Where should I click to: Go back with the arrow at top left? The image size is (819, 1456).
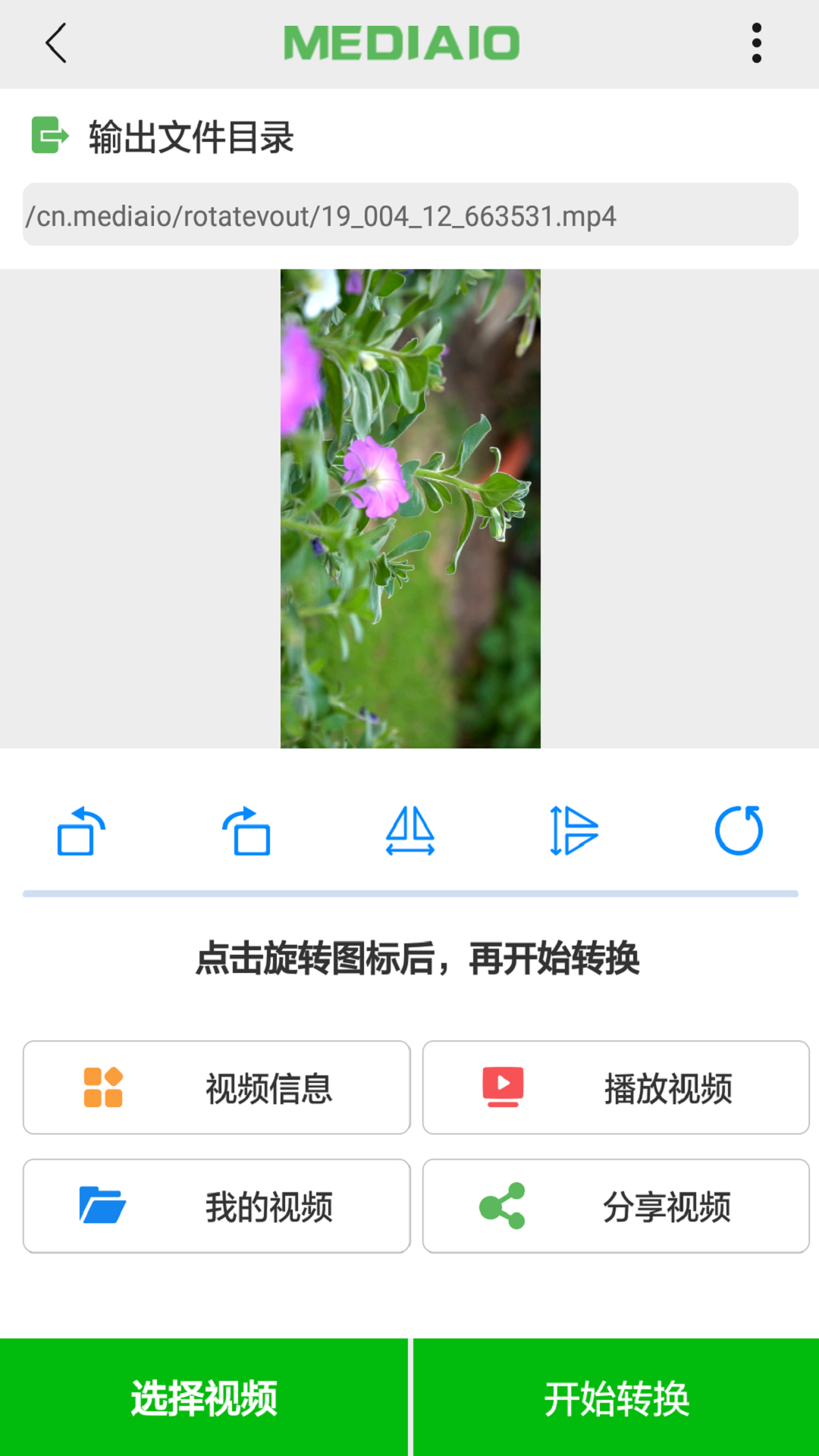[55, 43]
